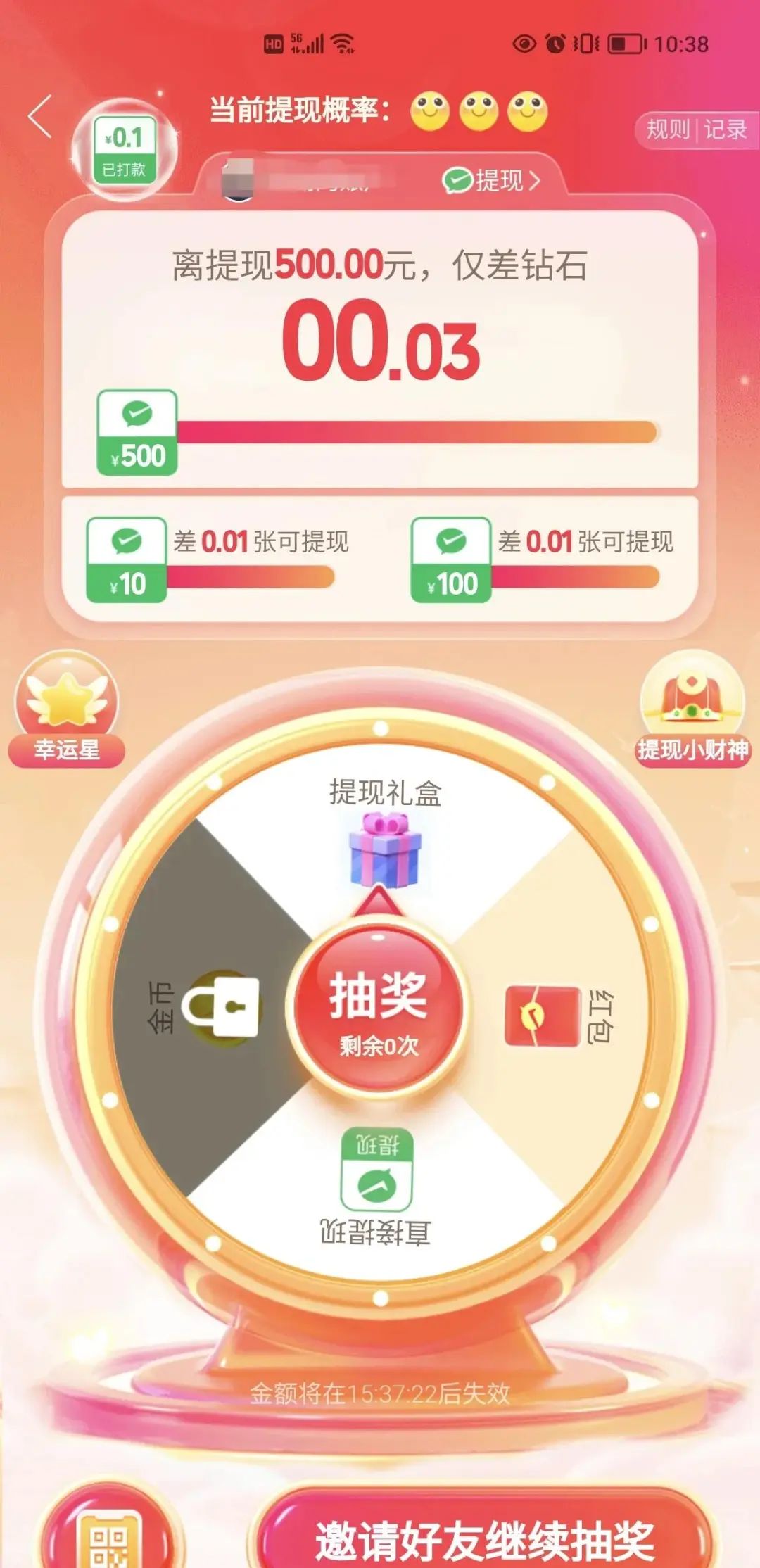Open the 规则 rules page

667,129
